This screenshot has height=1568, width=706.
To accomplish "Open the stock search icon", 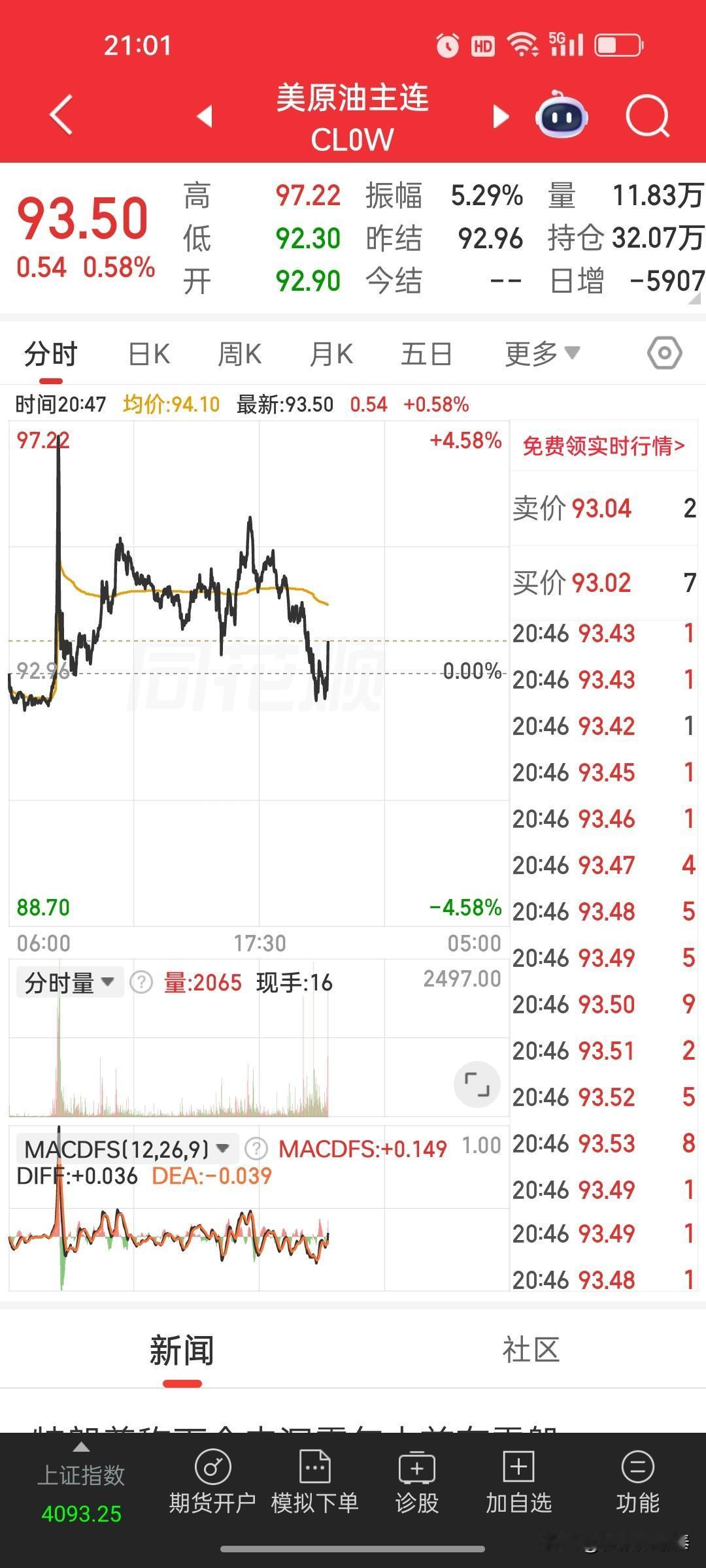I will point(647,115).
